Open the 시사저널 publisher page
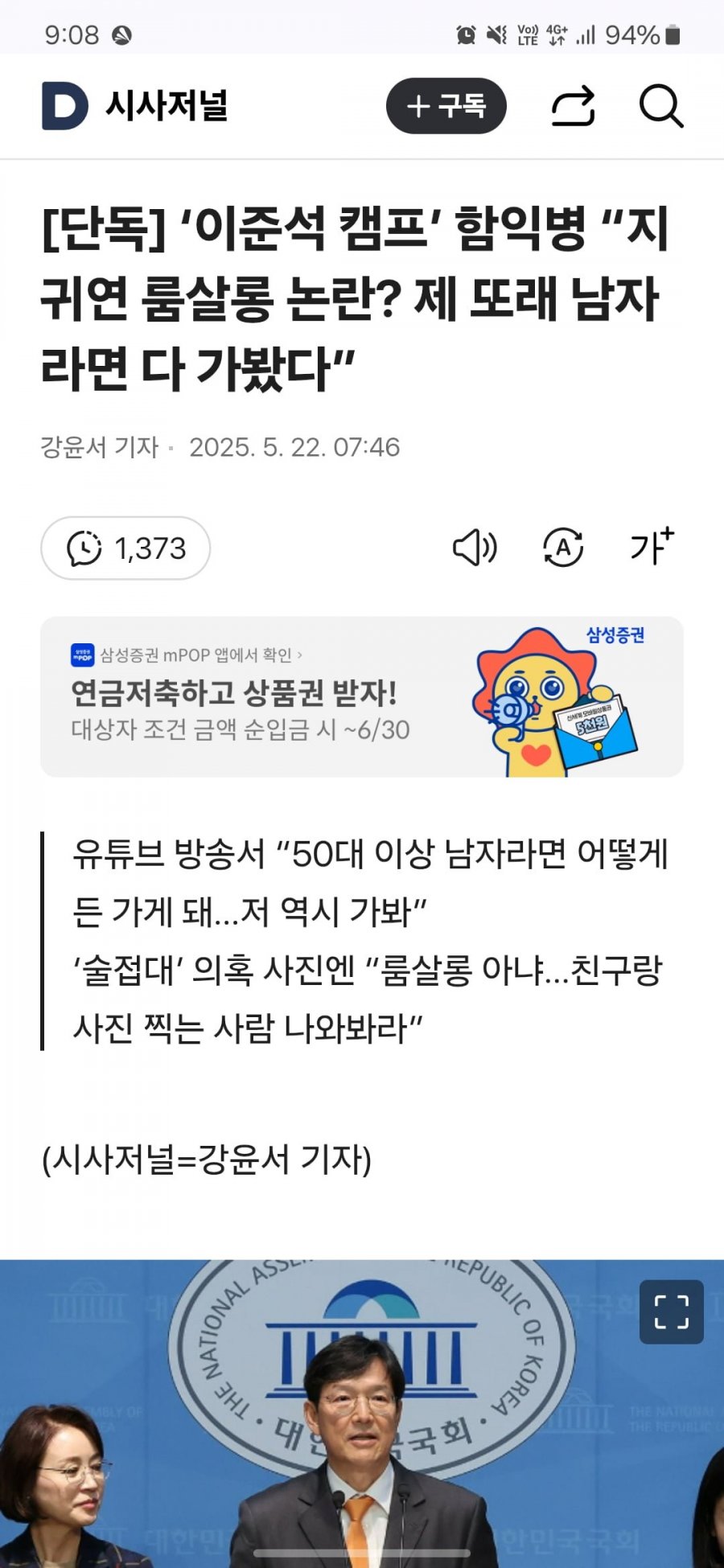The height and width of the screenshot is (1568, 724). coord(167,106)
